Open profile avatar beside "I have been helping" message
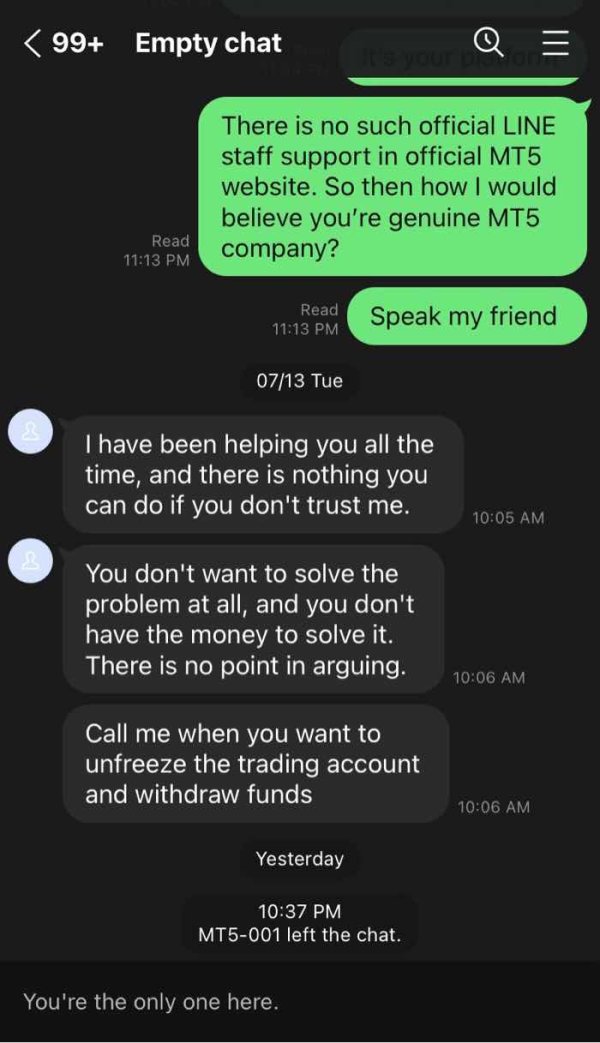 (x=30, y=432)
